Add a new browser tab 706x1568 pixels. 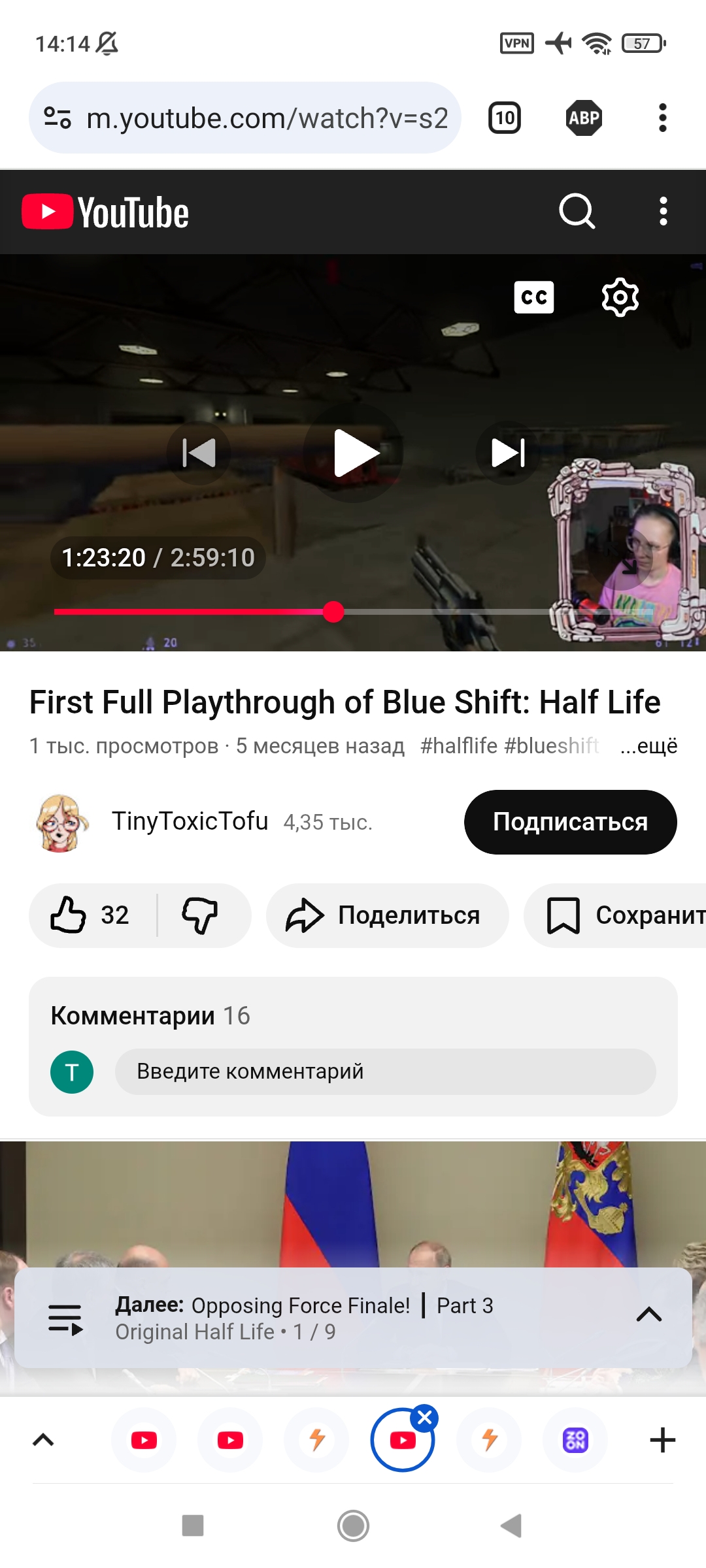click(x=662, y=1440)
